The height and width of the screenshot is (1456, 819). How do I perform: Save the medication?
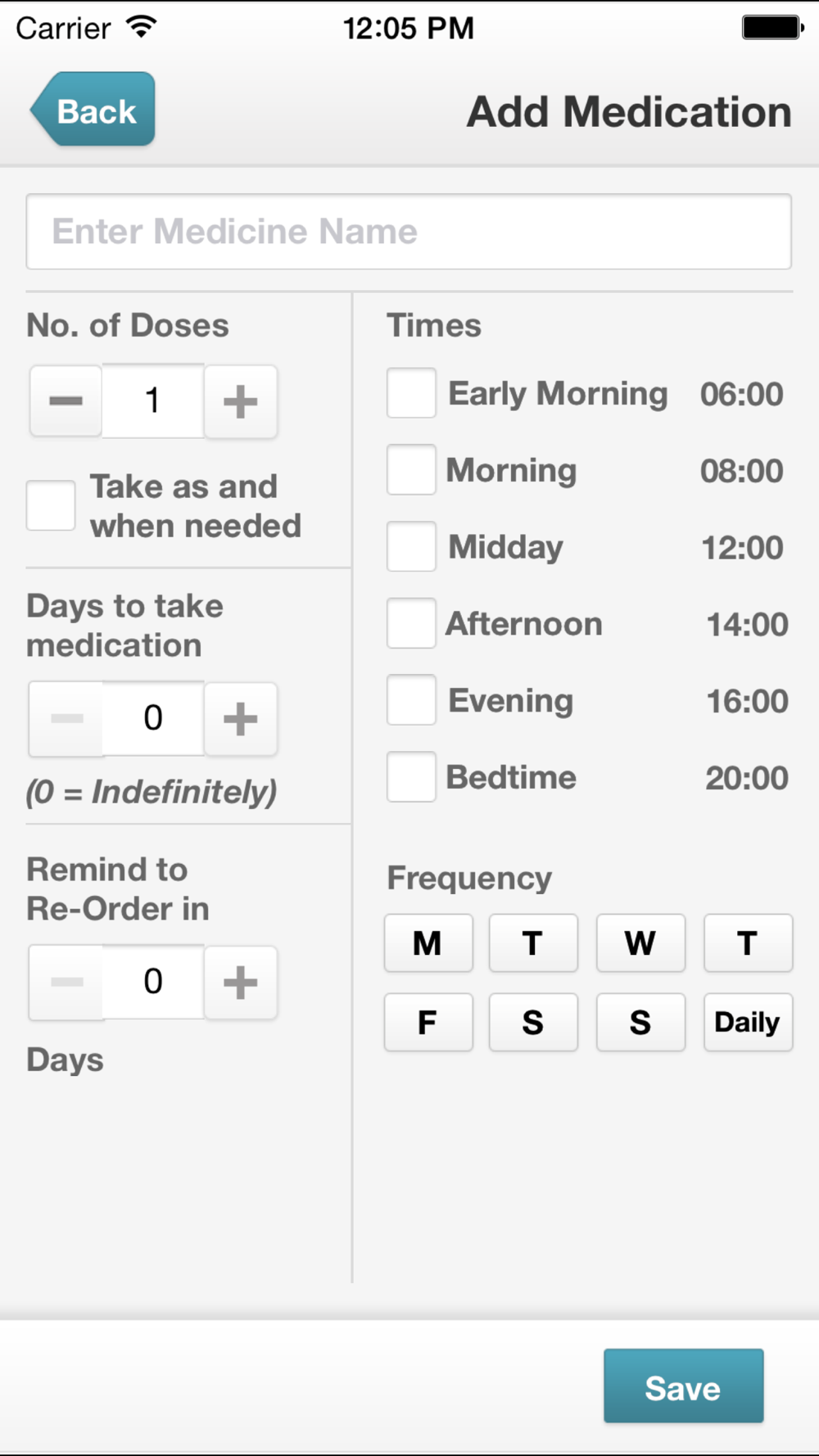tap(684, 1386)
